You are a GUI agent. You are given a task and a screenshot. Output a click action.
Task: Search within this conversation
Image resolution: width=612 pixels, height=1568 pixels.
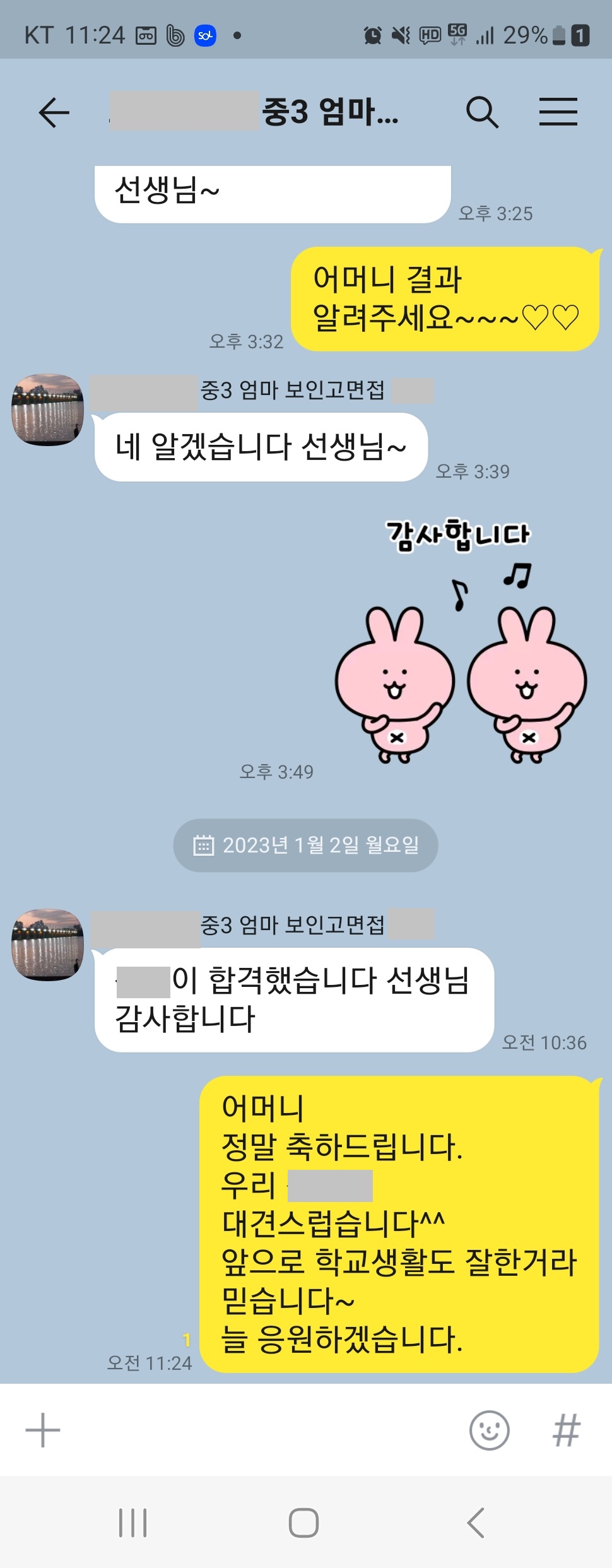pyautogui.click(x=482, y=113)
